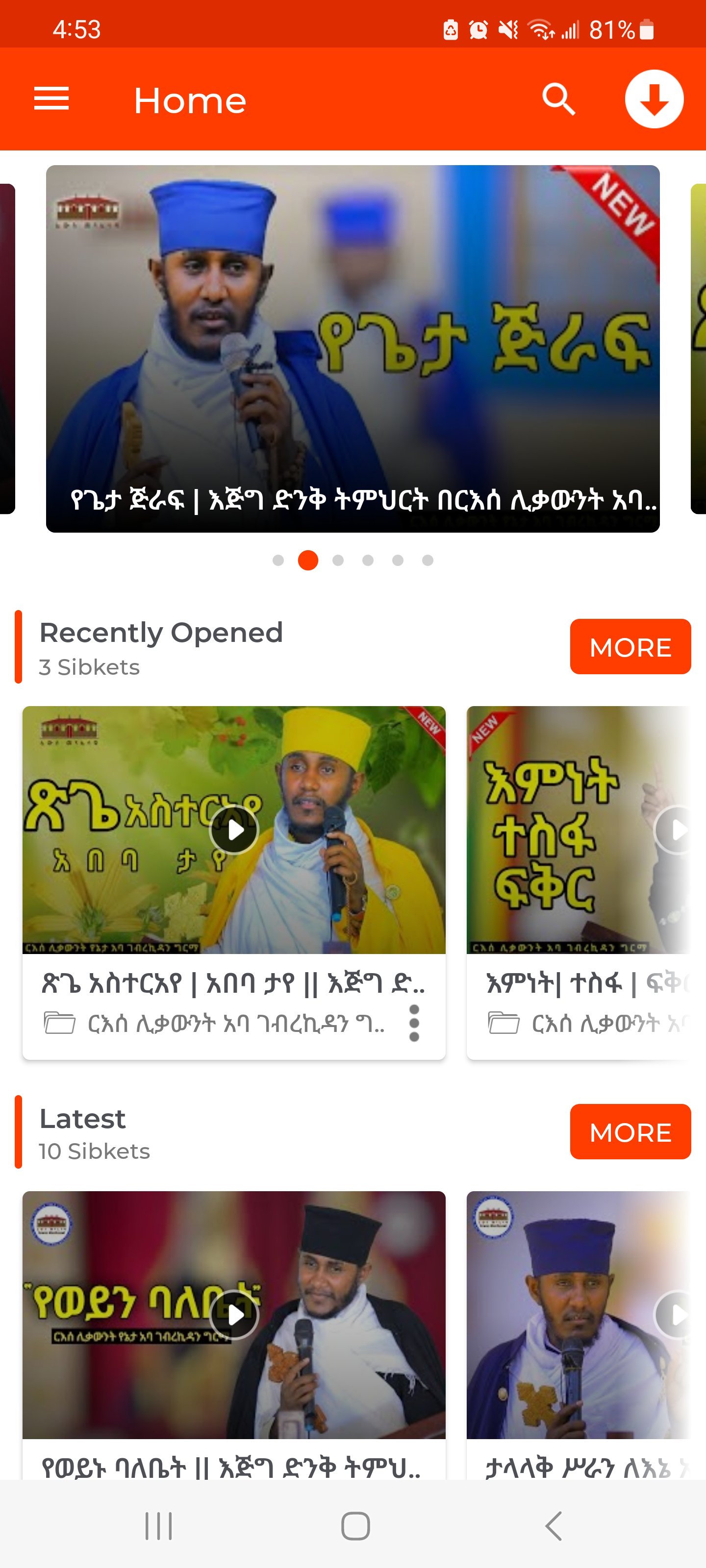
Task: Play the የወይኑ ባለቤት sibket video
Action: tap(234, 1315)
